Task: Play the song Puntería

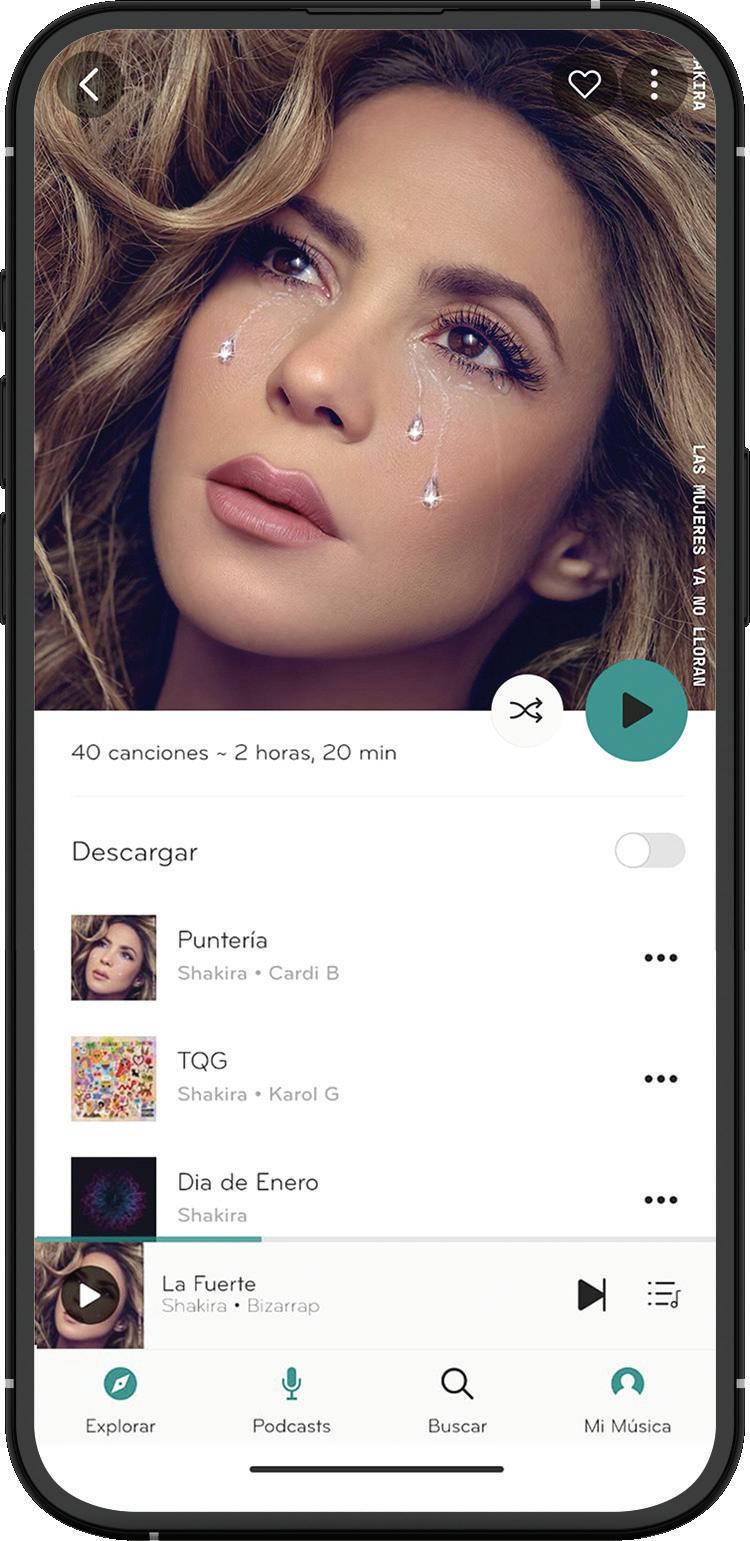Action: tap(221, 955)
